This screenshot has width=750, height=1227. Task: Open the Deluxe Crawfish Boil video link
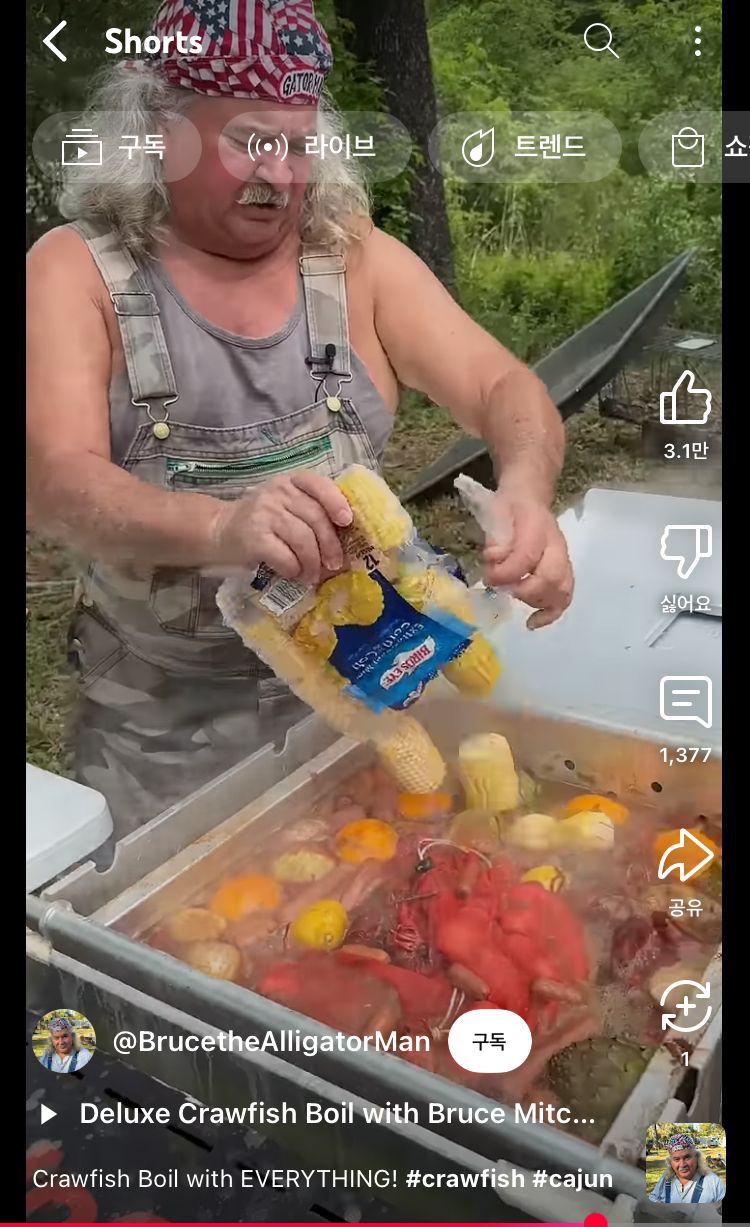click(x=336, y=1114)
